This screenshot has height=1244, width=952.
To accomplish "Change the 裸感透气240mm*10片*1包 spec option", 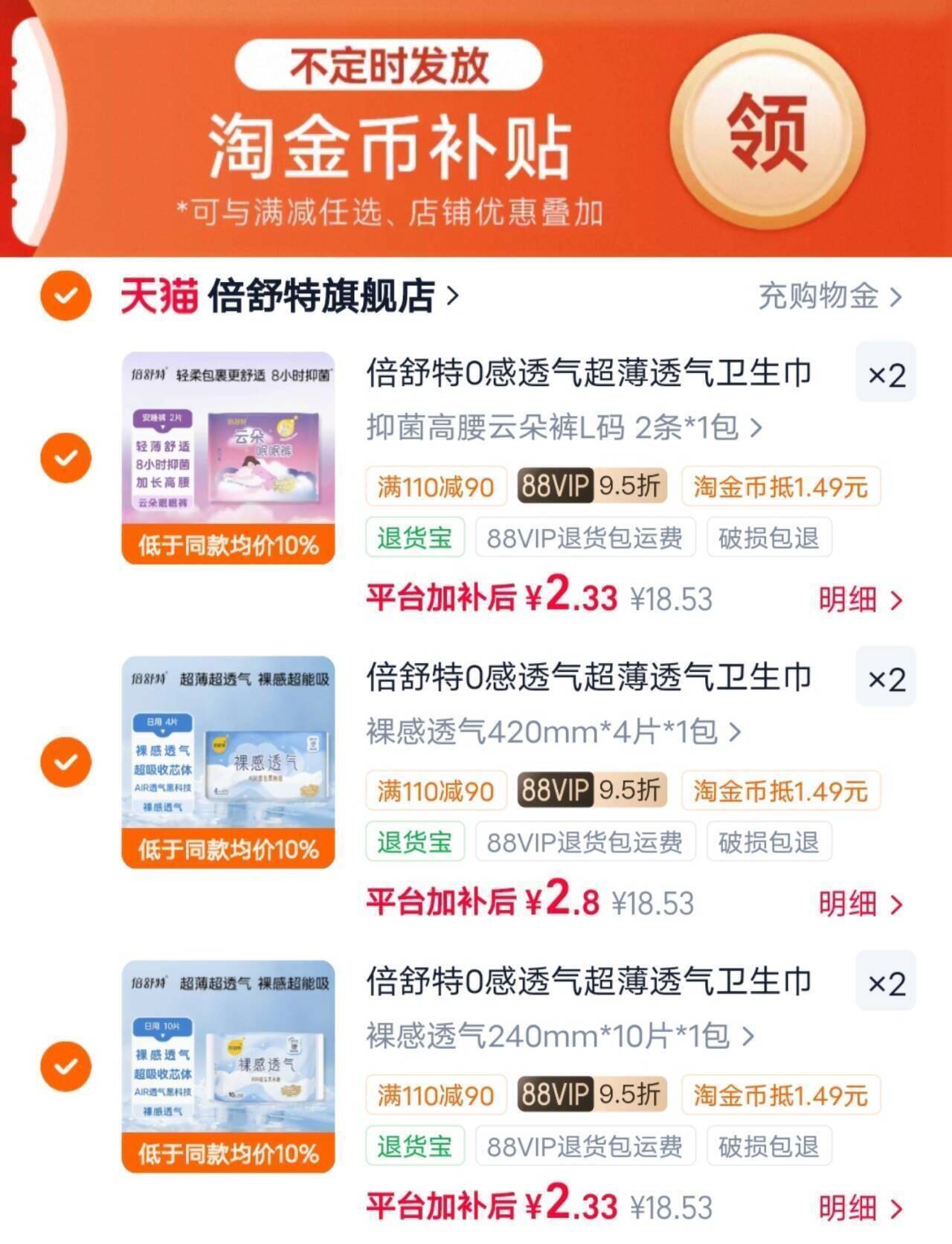I will point(561,1036).
